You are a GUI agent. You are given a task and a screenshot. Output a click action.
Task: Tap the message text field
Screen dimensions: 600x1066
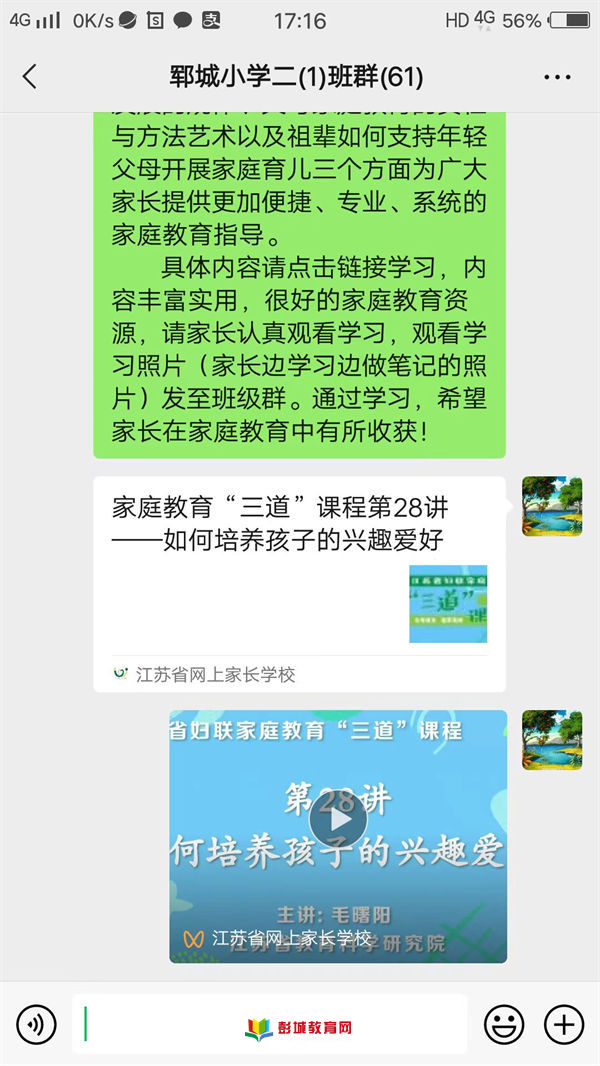270,1024
